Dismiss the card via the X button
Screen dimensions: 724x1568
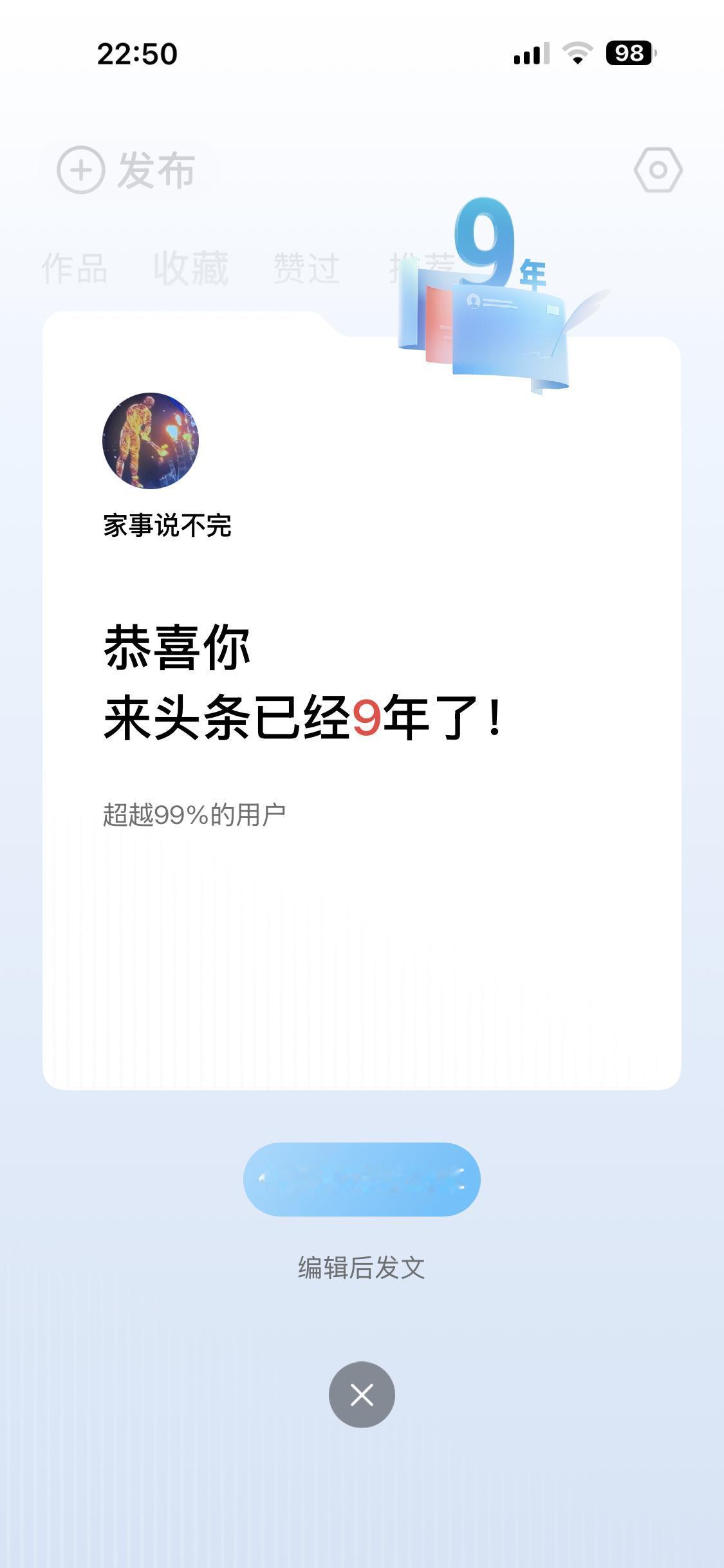pyautogui.click(x=362, y=1394)
